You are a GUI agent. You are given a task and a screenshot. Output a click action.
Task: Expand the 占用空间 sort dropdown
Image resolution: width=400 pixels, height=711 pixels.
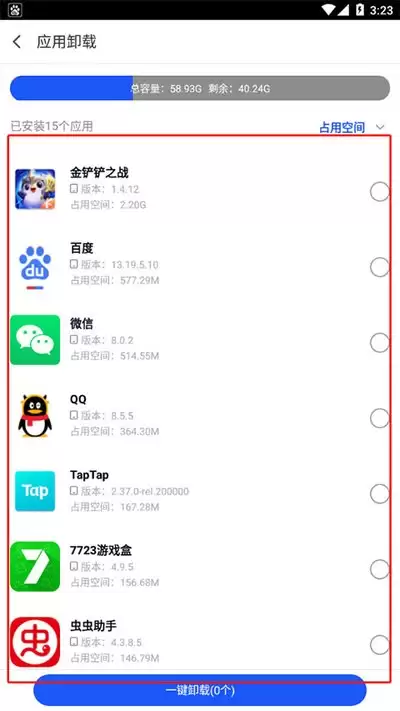(352, 127)
